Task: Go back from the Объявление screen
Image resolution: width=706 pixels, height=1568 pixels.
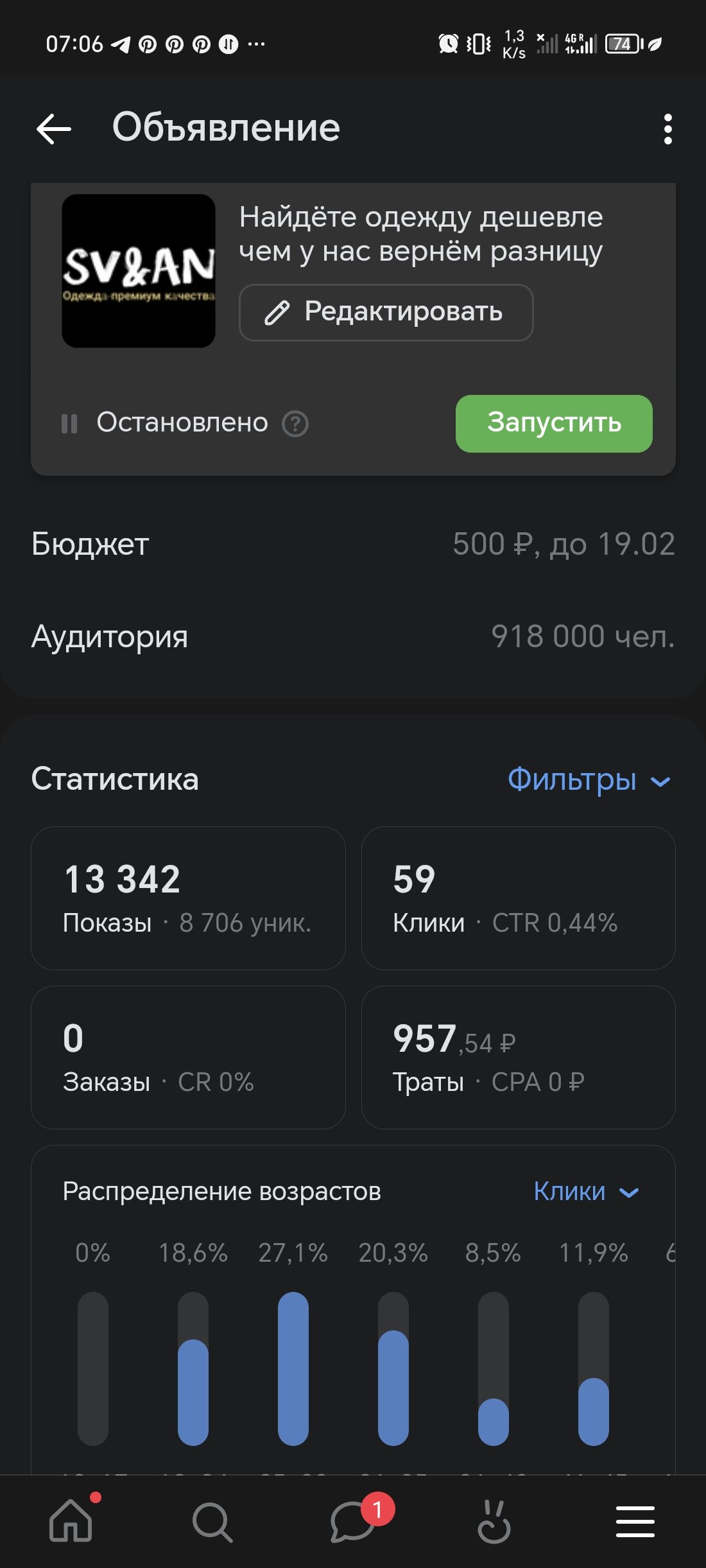Action: click(54, 128)
